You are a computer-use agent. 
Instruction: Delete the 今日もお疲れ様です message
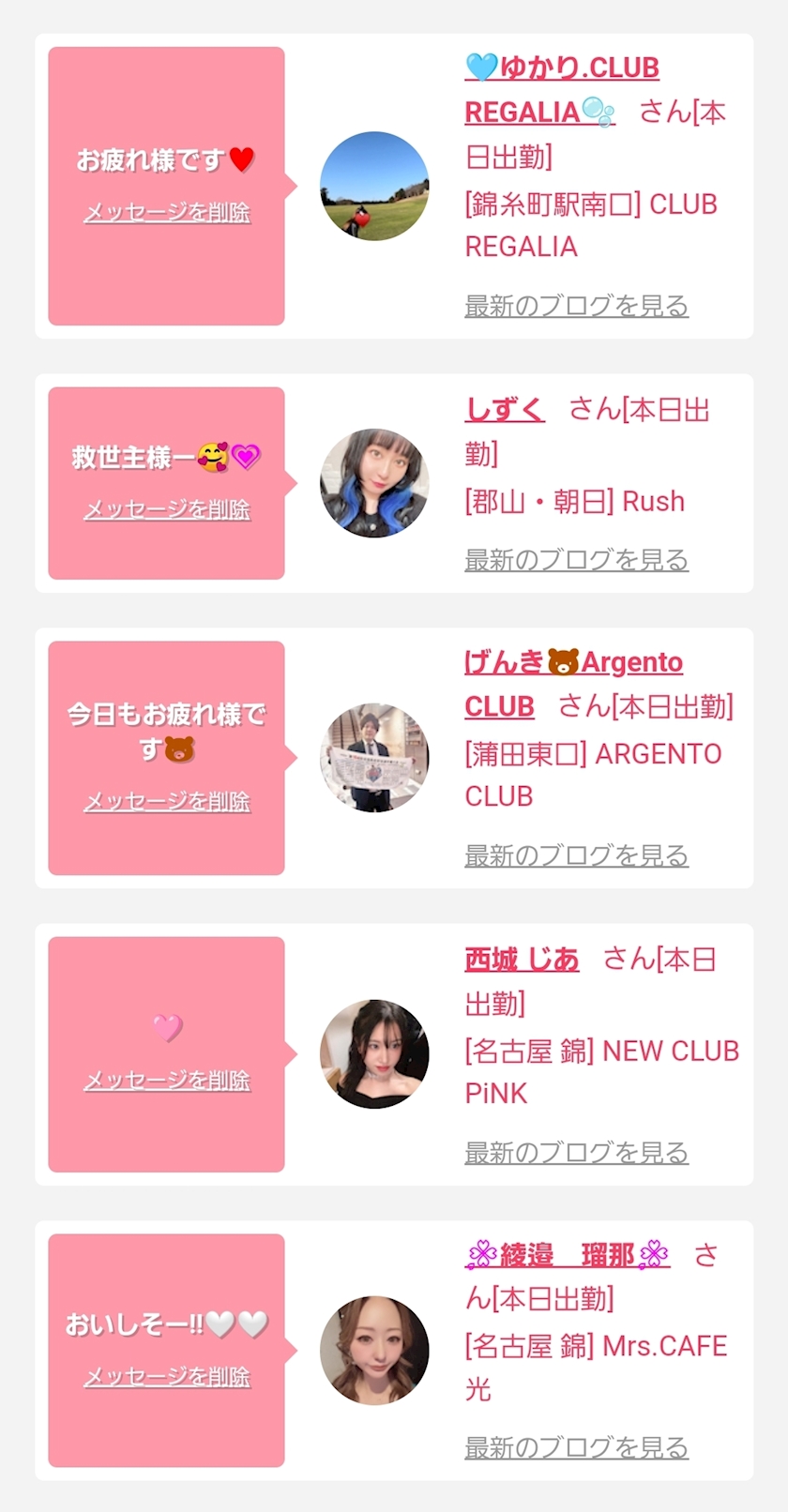pyautogui.click(x=167, y=801)
